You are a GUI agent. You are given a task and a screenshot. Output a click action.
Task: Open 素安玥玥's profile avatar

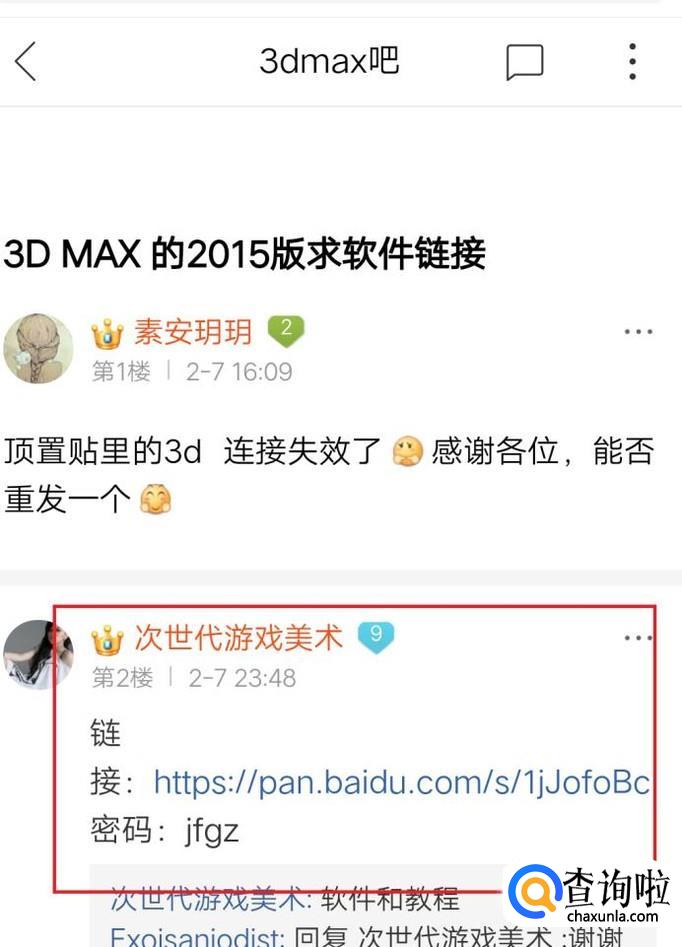pyautogui.click(x=38, y=349)
